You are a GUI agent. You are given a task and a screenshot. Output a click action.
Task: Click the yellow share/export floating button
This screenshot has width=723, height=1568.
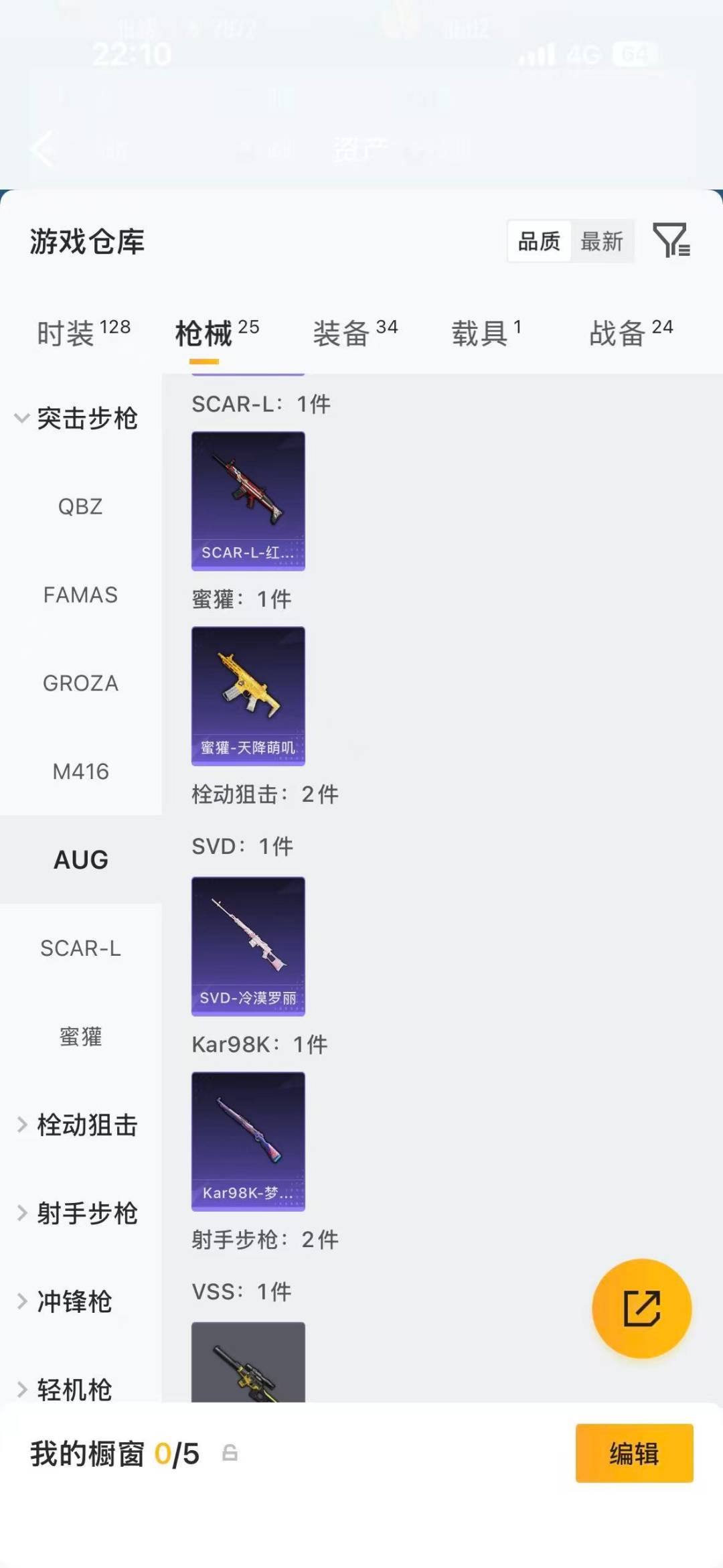641,1308
